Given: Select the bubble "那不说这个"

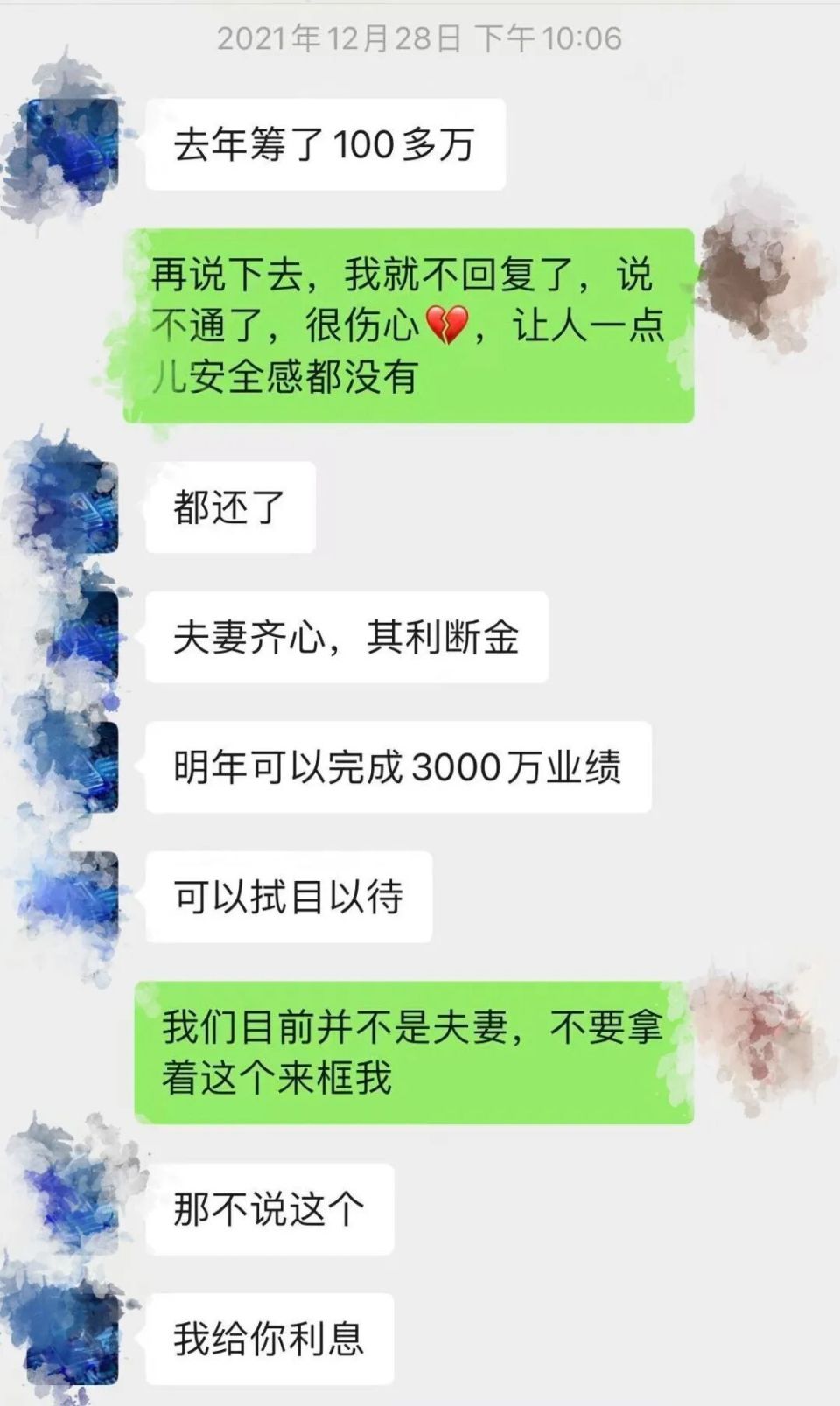Looking at the screenshot, I should coord(271,1212).
